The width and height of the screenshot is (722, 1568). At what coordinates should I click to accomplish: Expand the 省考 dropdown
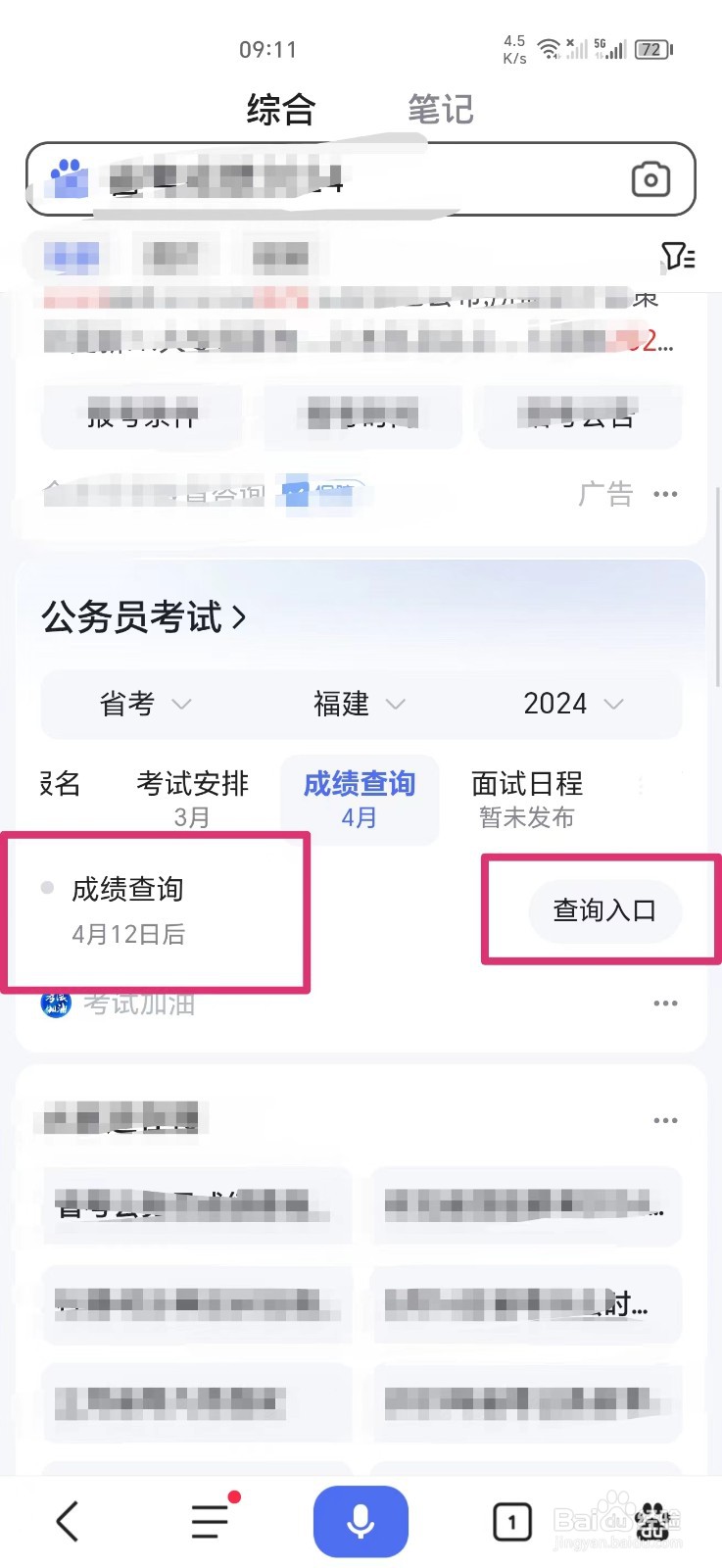pos(143,704)
